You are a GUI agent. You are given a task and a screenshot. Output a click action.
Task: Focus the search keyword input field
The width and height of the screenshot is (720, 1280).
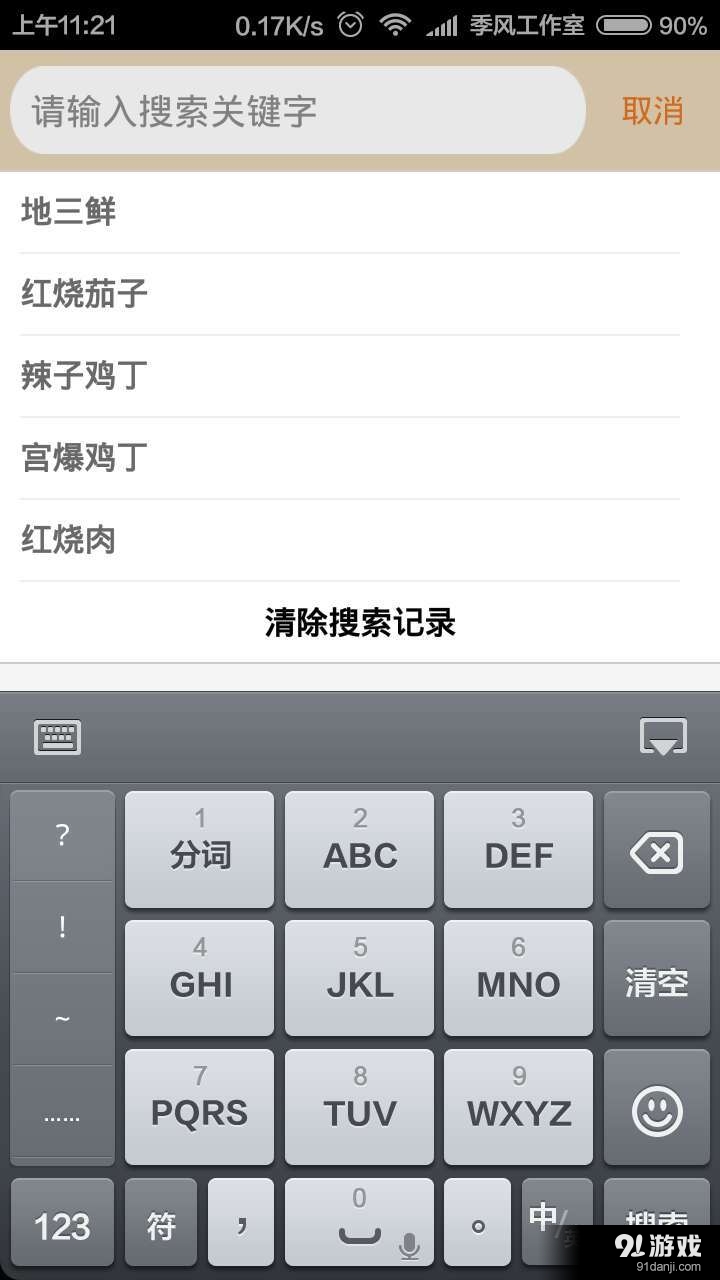[x=298, y=110]
